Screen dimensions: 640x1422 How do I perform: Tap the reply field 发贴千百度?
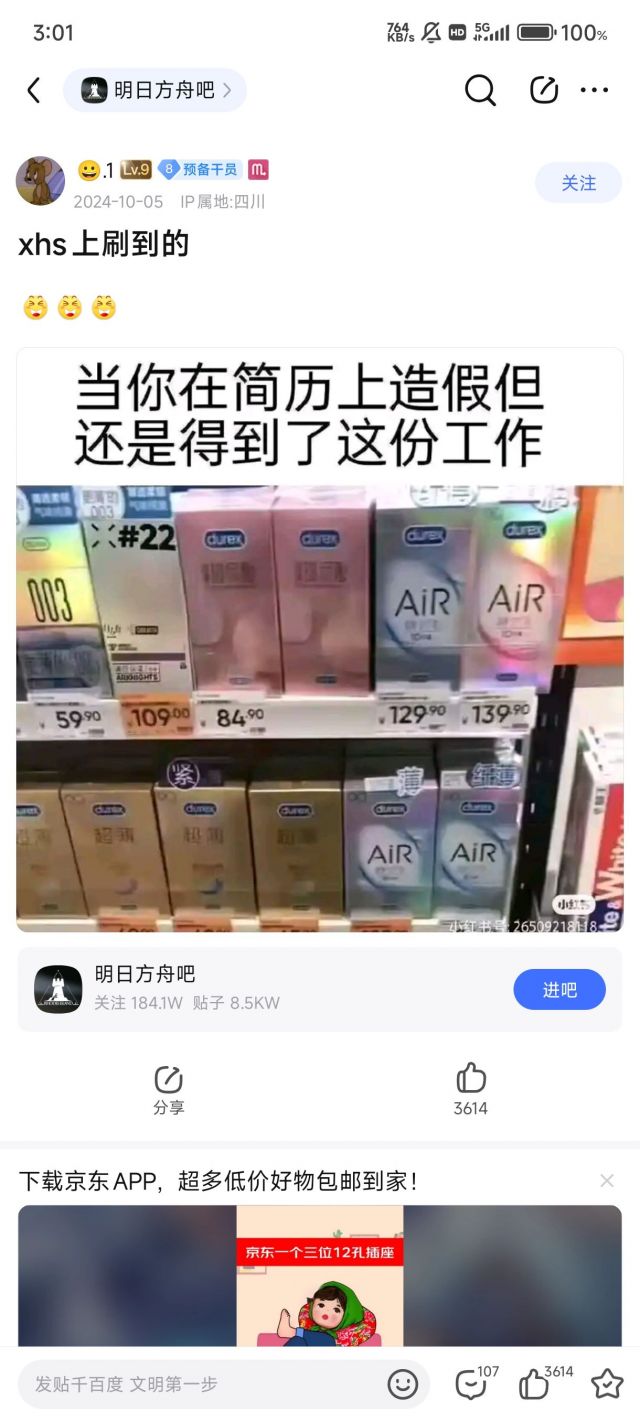(x=200, y=1384)
